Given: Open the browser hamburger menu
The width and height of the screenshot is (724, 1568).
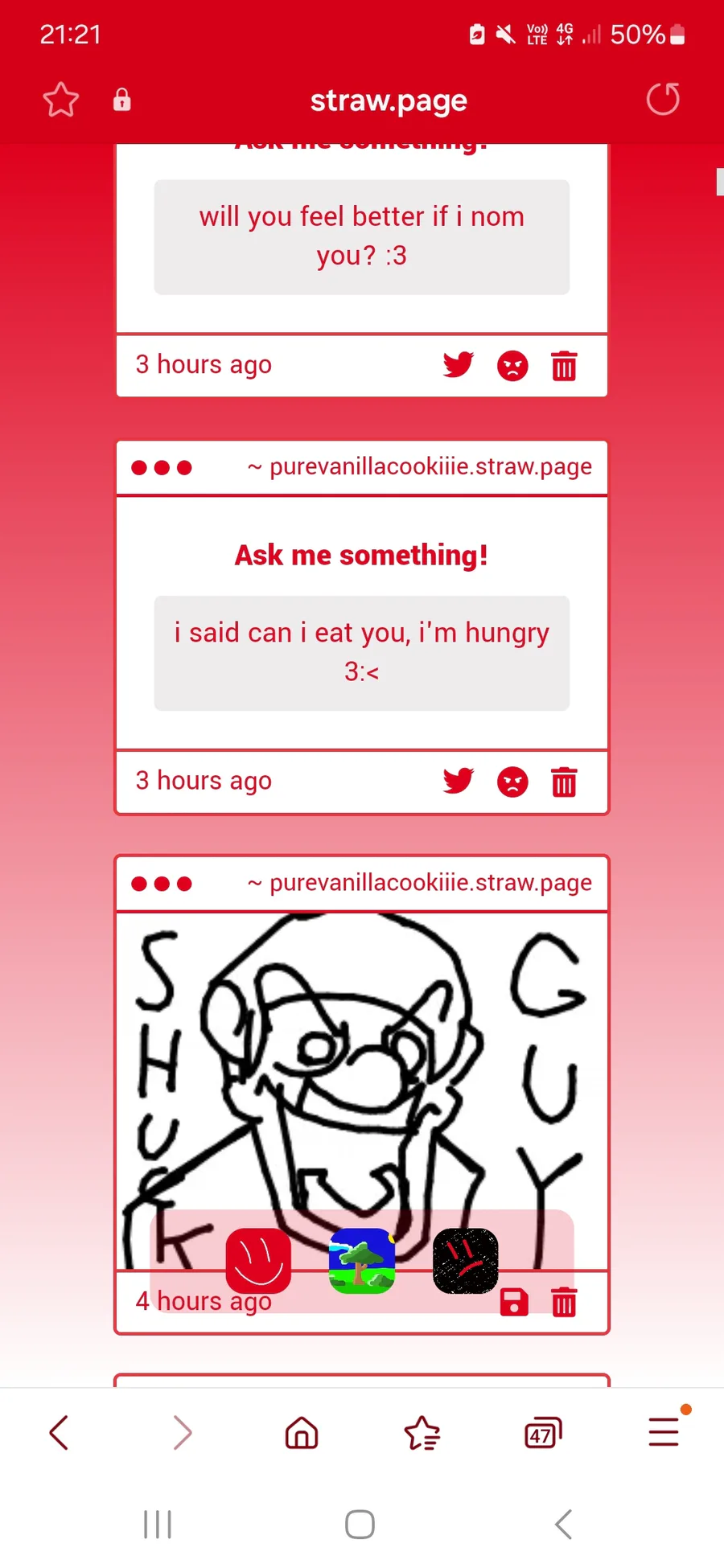Looking at the screenshot, I should (x=665, y=1430).
